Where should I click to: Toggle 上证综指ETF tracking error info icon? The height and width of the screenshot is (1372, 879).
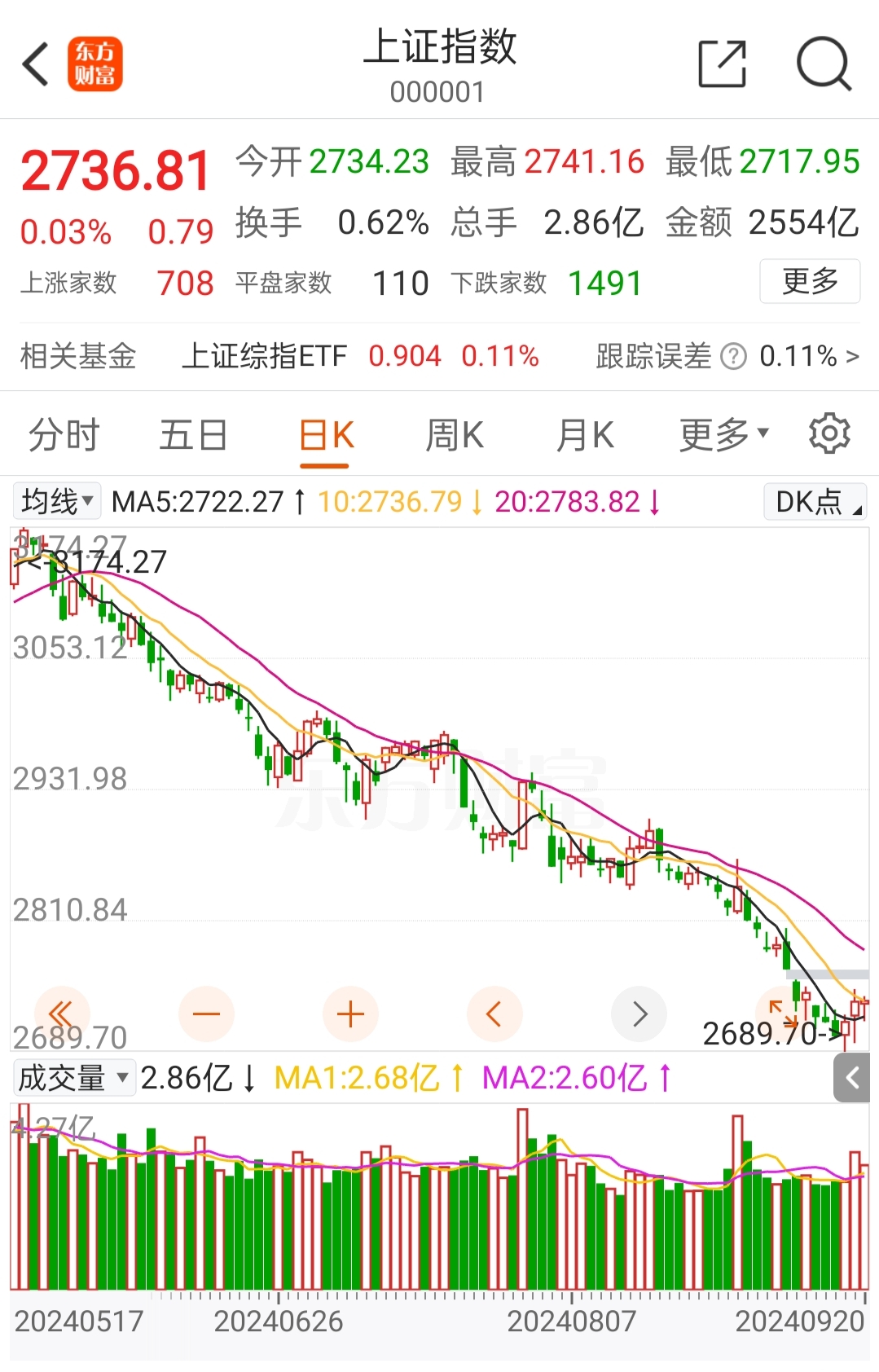[x=734, y=356]
